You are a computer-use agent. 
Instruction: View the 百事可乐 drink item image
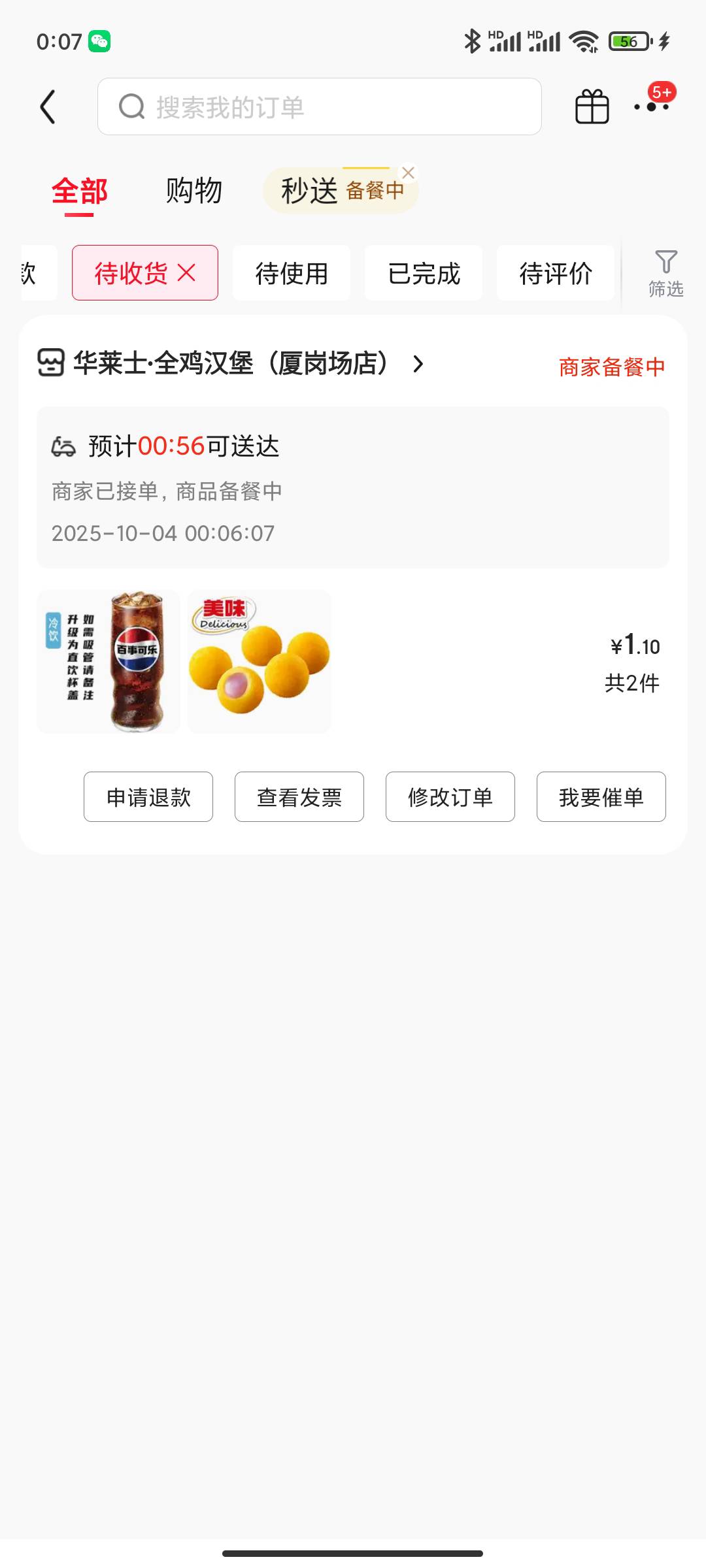[109, 661]
